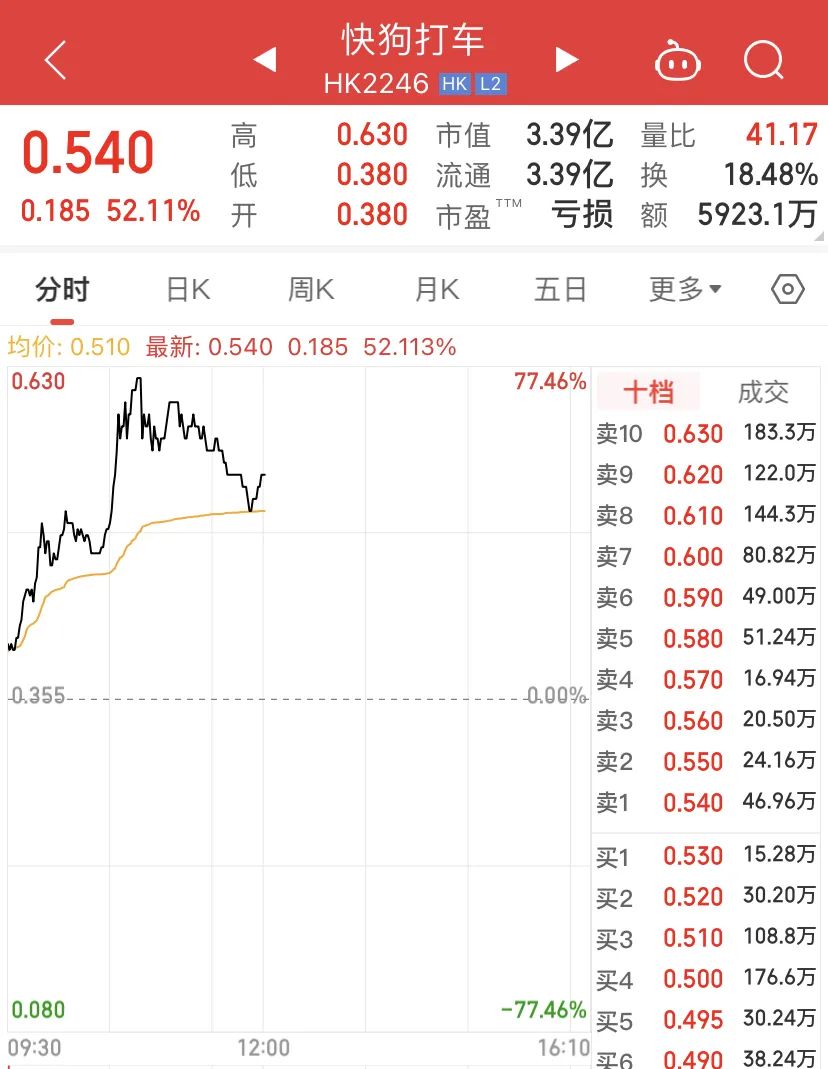Switch to the 成交 tab

click(x=763, y=392)
